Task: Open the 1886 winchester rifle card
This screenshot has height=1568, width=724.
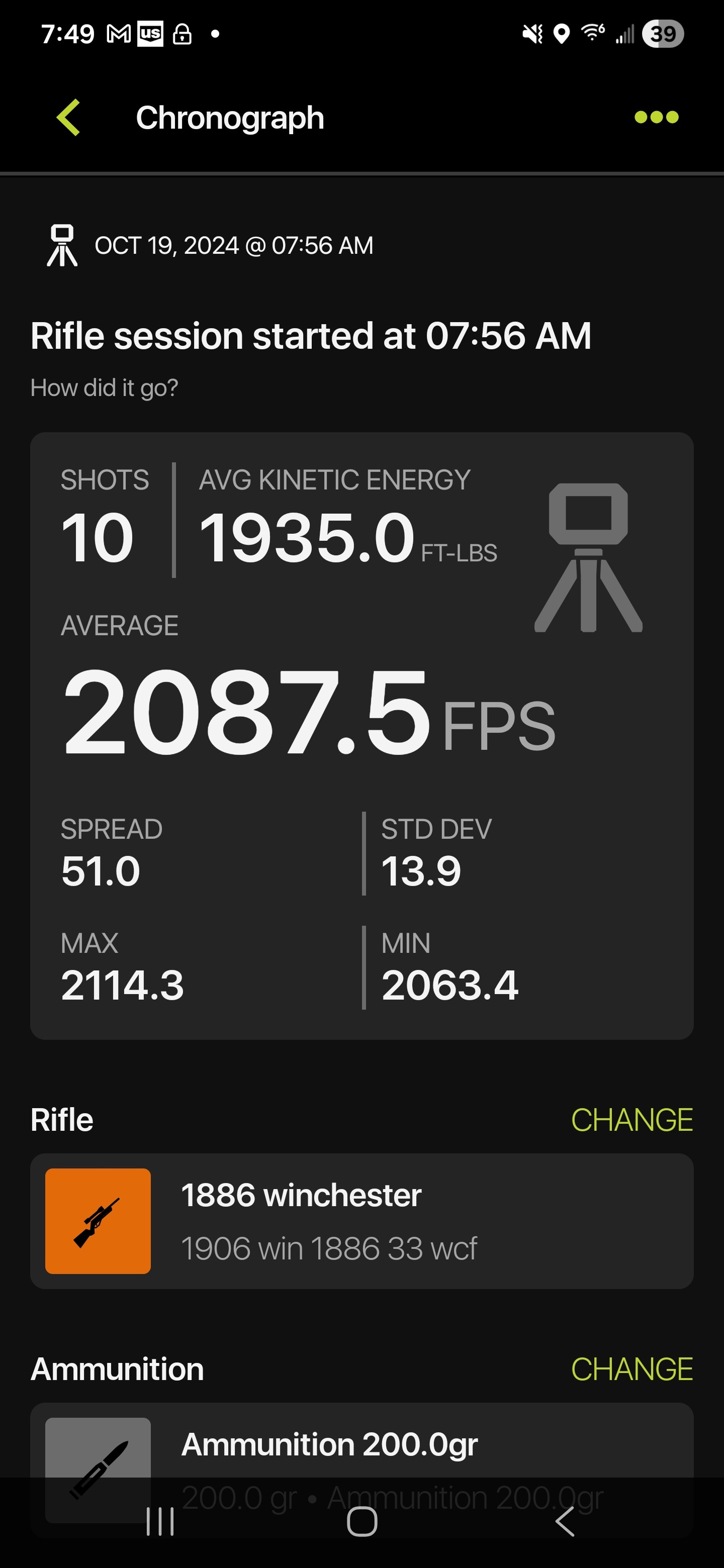Action: coord(361,1221)
